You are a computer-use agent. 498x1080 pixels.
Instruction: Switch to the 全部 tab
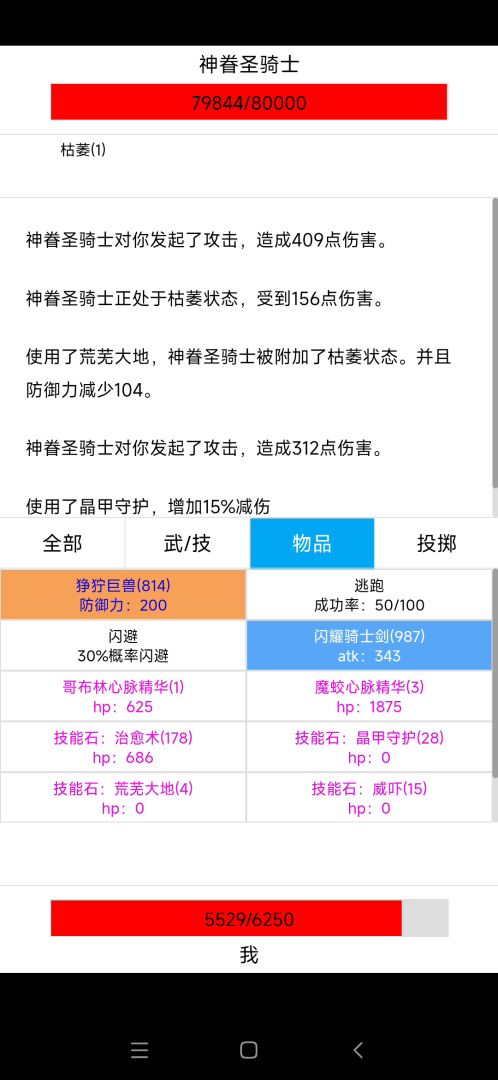click(62, 543)
